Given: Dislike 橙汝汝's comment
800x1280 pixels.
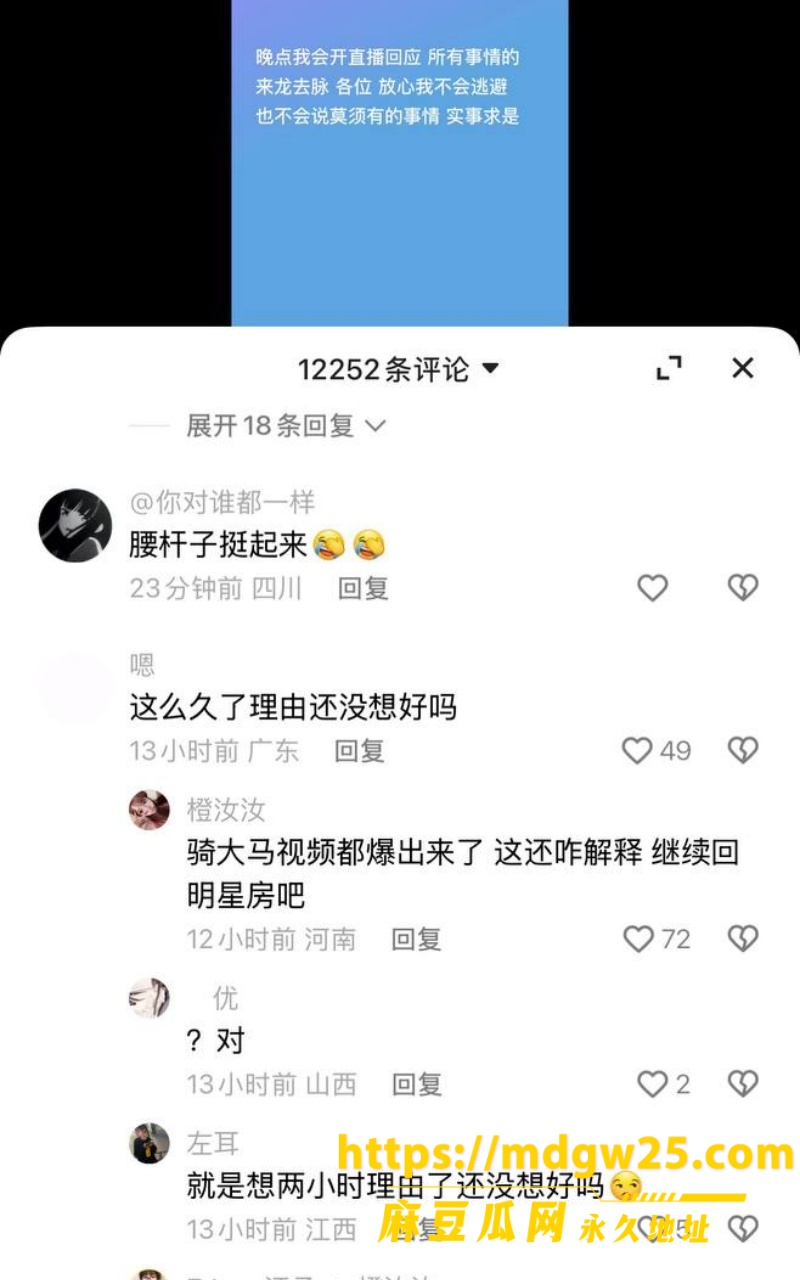Looking at the screenshot, I should pyautogui.click(x=743, y=938).
